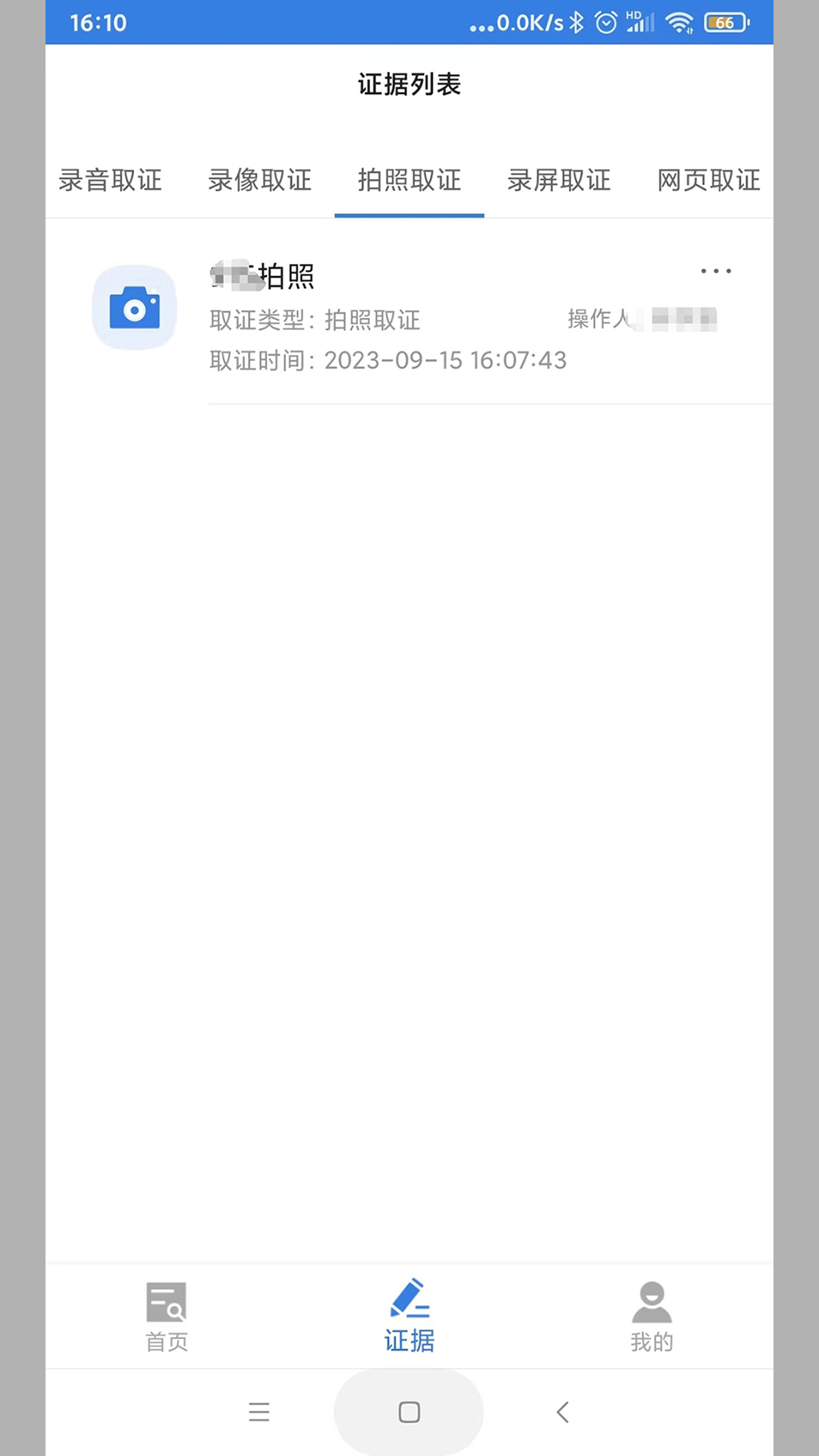The width and height of the screenshot is (819, 1456).
Task: Tap the battery indicator showing 66
Action: coord(724,22)
